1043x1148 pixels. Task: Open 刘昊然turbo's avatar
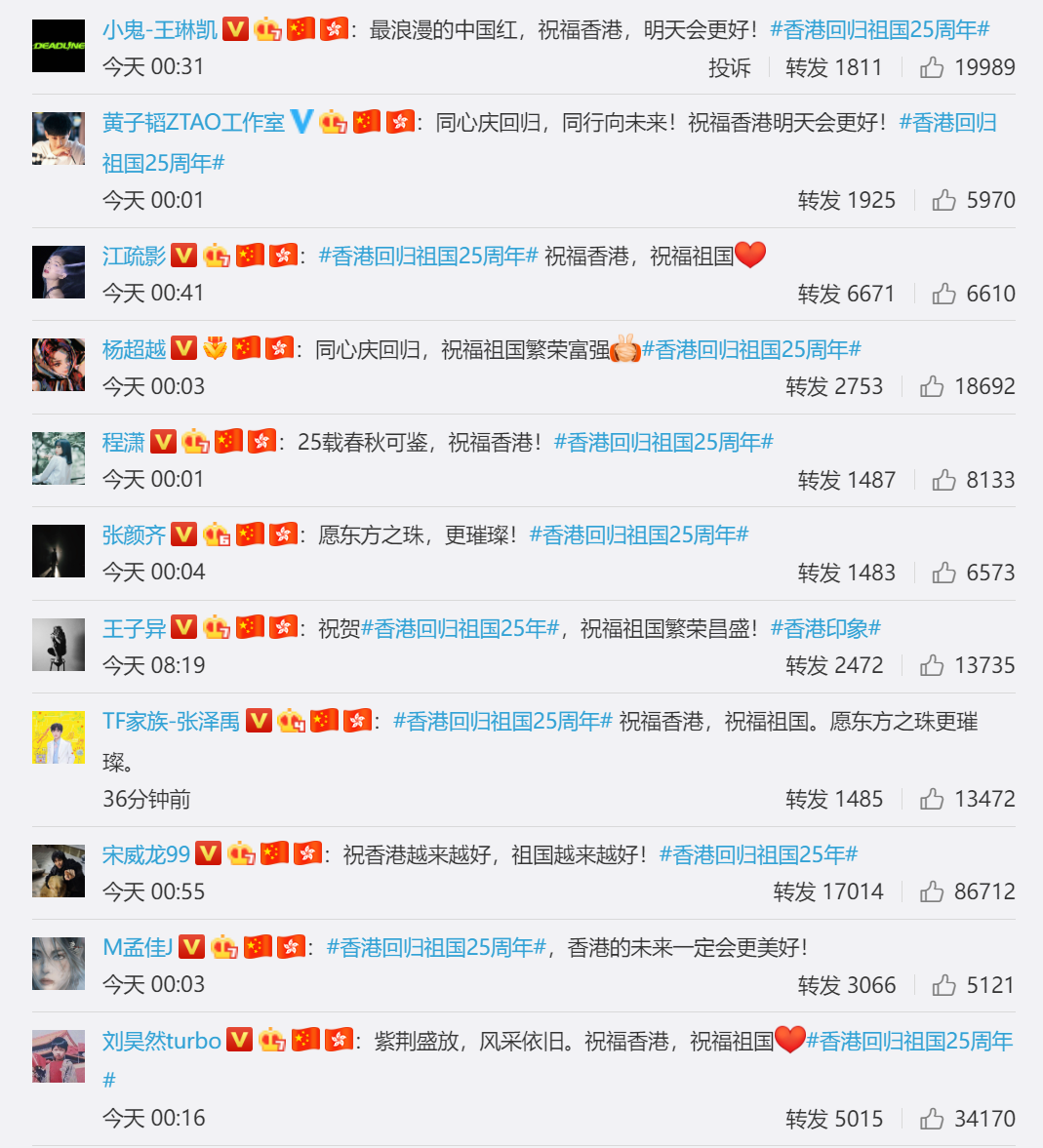pyautogui.click(x=59, y=1056)
